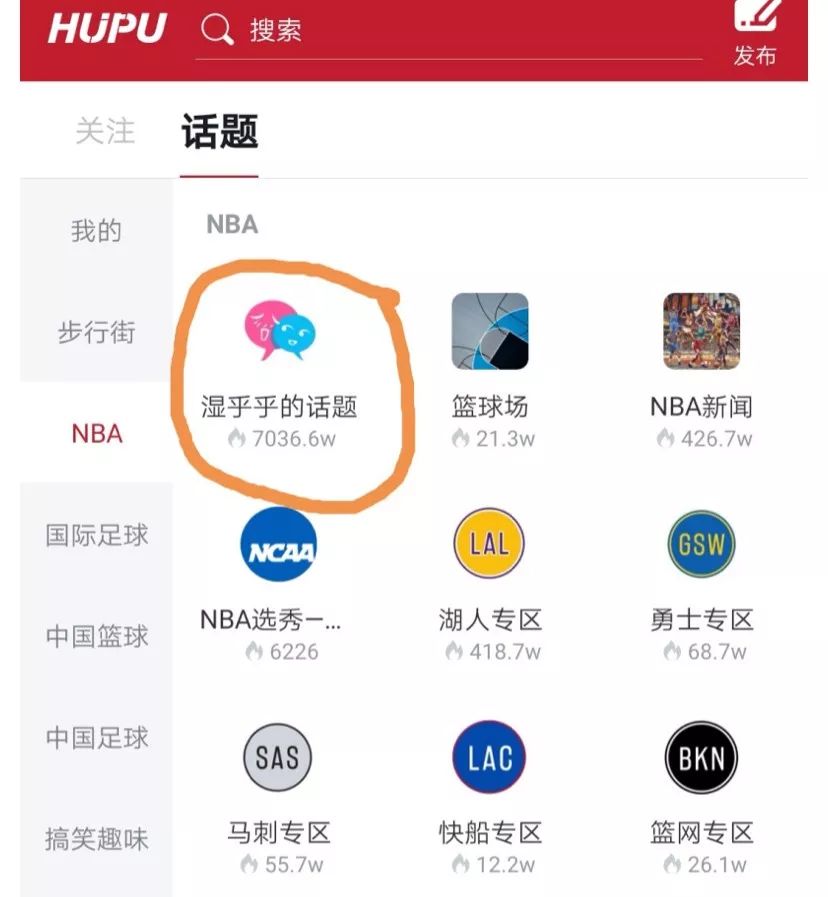Screen dimensions: 828x897
Task: Click the magnifier icon in search bar
Action: (216, 29)
